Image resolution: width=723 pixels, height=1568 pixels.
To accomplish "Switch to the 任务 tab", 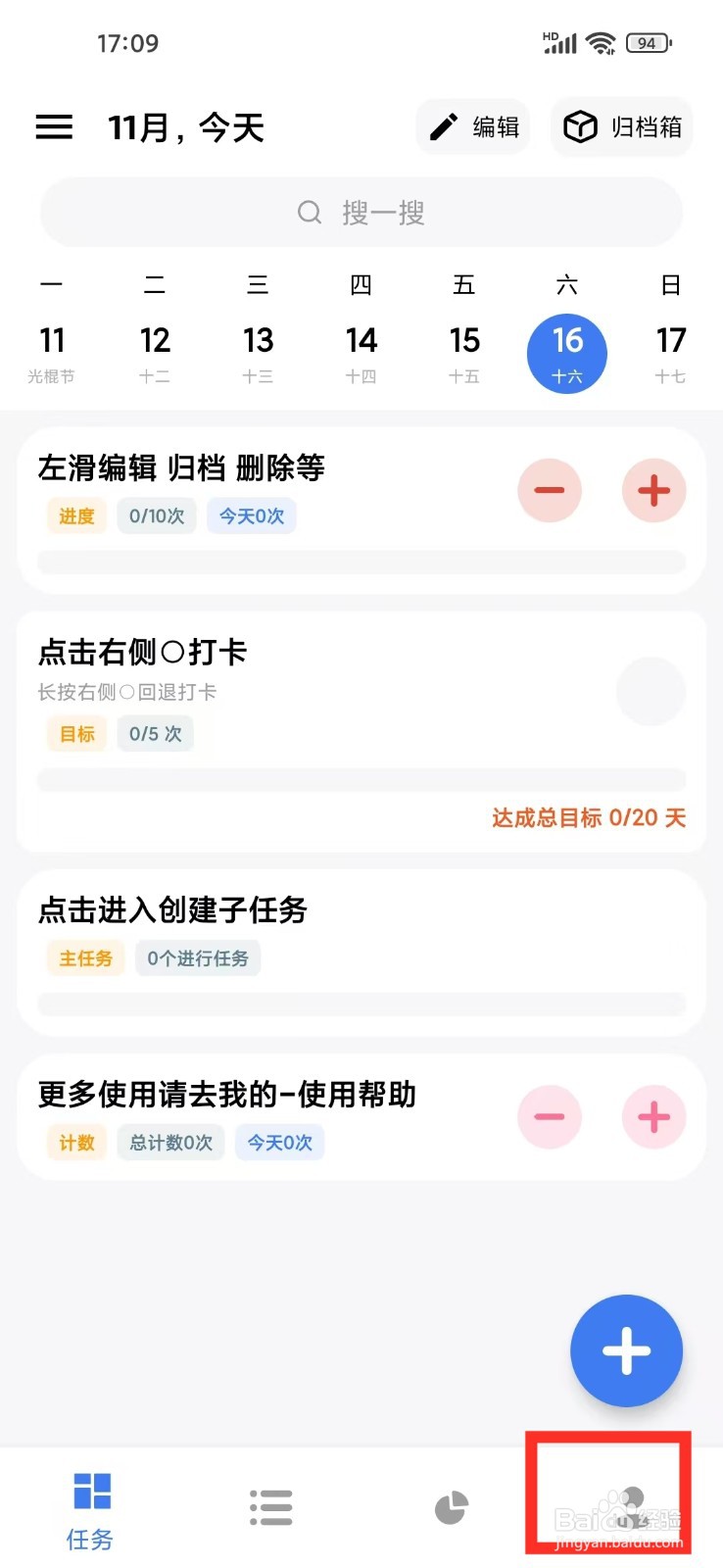I will tap(91, 1511).
